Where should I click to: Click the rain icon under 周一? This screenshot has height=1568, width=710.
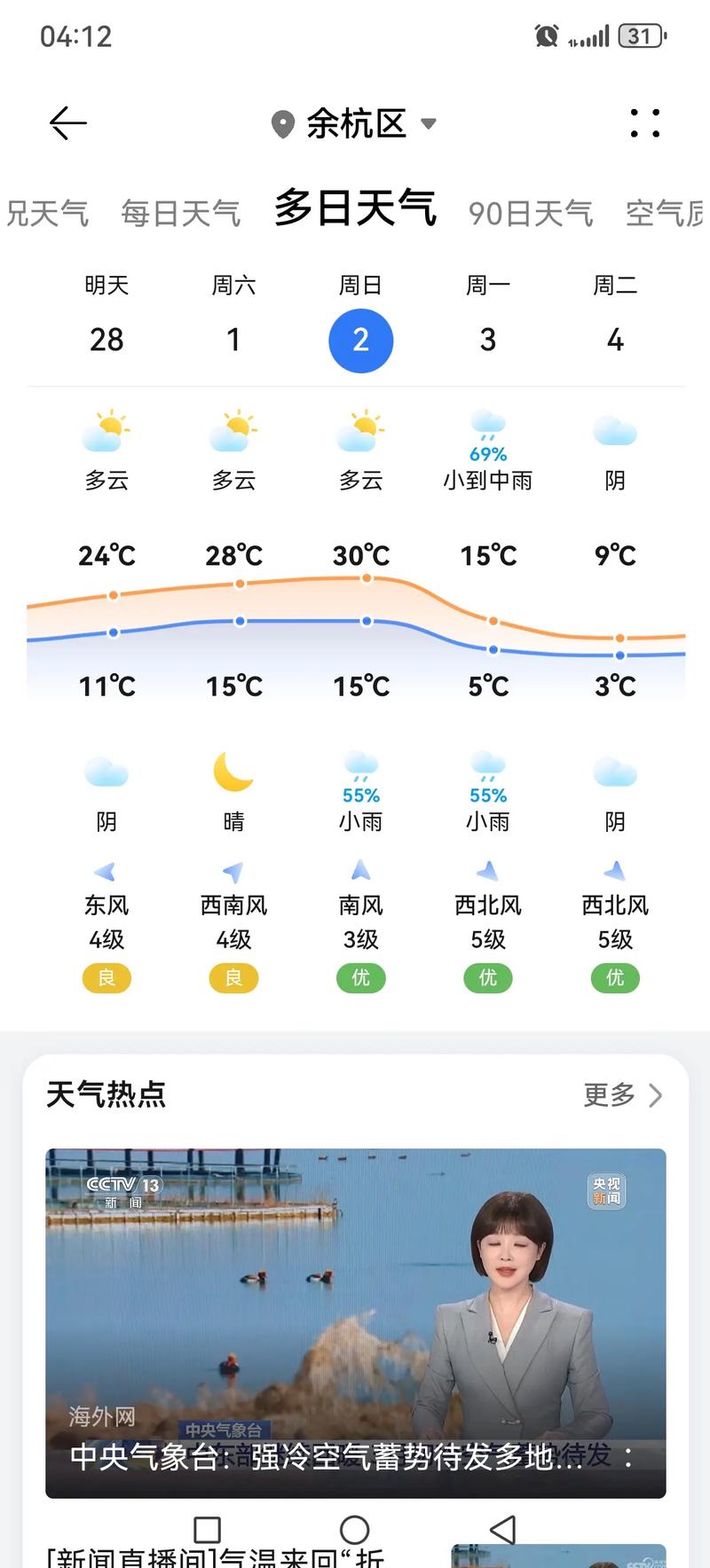[x=487, y=428]
